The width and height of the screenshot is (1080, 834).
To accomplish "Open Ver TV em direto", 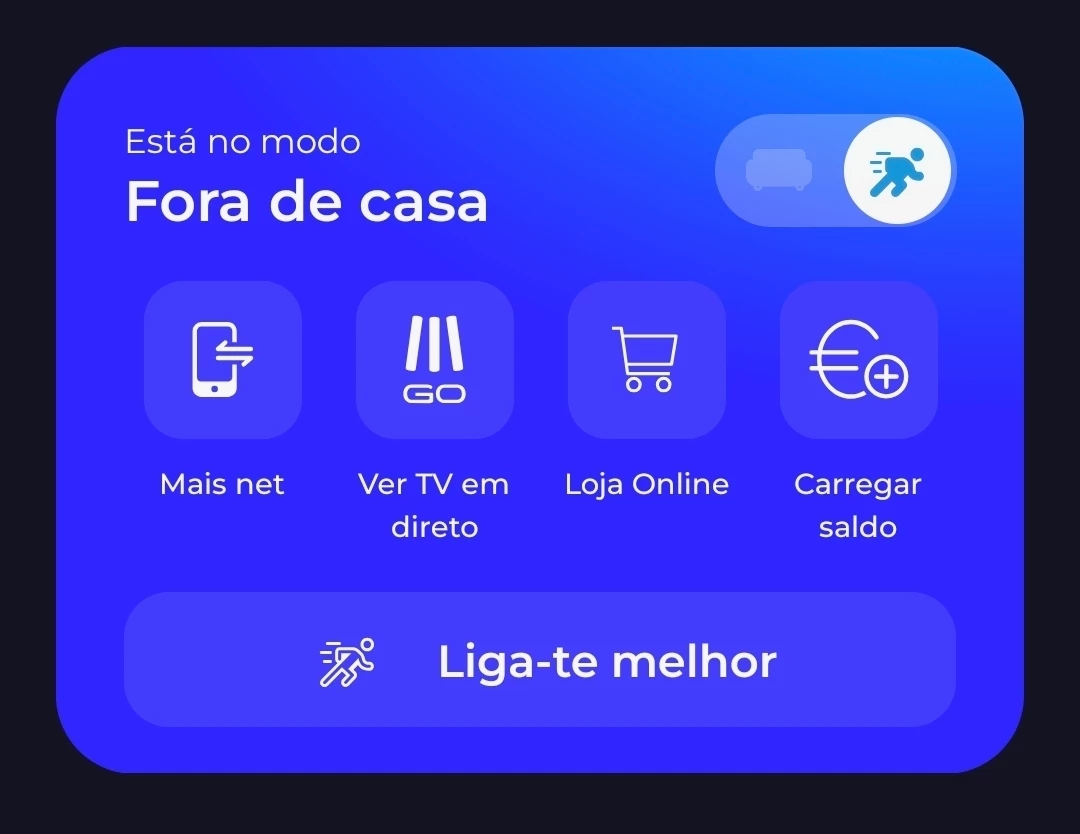I will pyautogui.click(x=434, y=360).
